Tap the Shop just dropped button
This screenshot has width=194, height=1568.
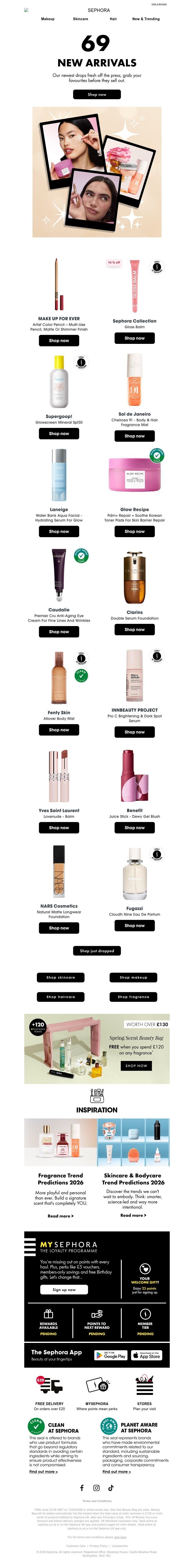(97, 950)
